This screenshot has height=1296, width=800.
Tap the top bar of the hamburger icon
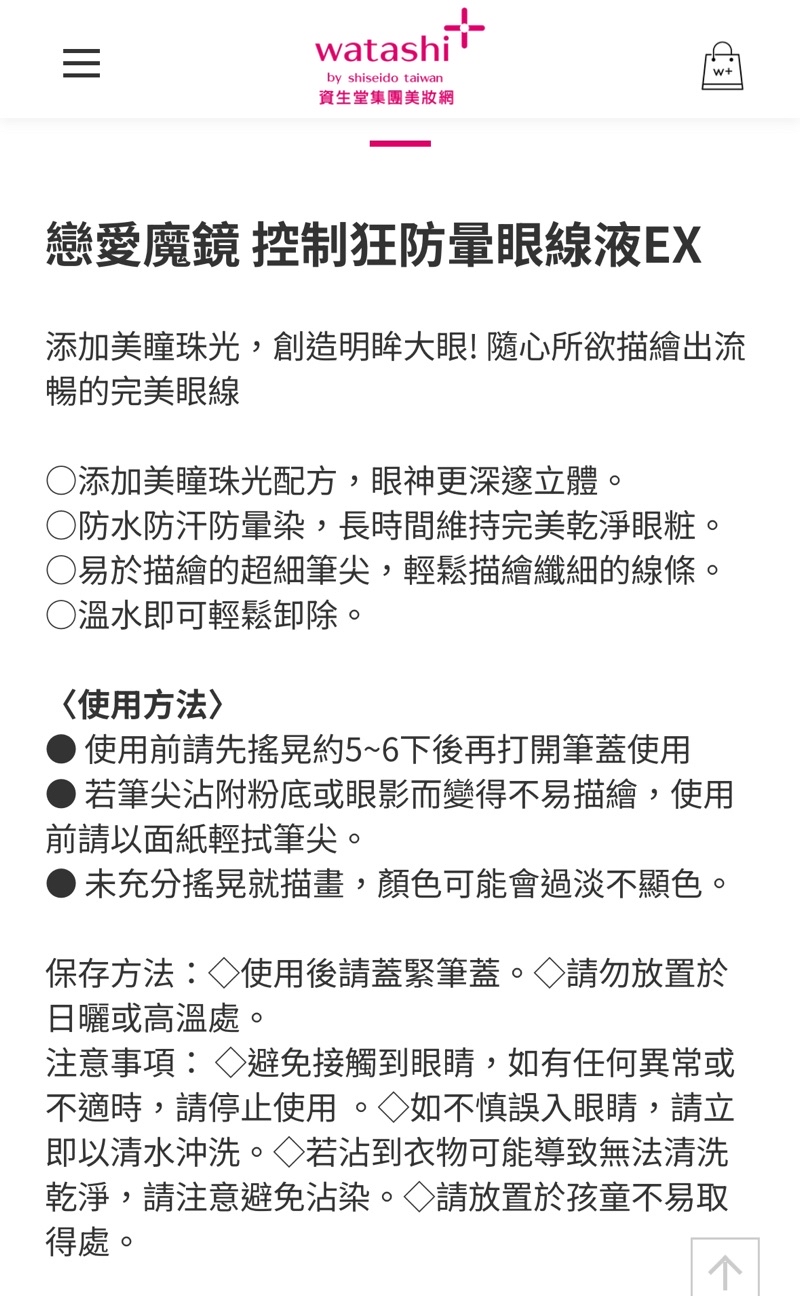click(80, 52)
